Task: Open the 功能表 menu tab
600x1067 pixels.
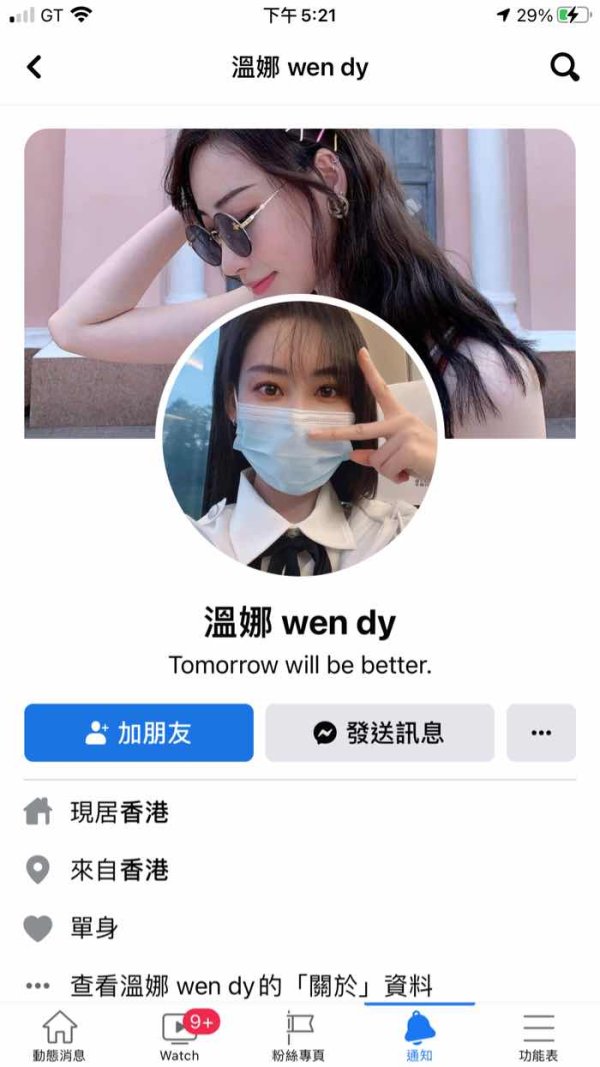Action: click(539, 1036)
